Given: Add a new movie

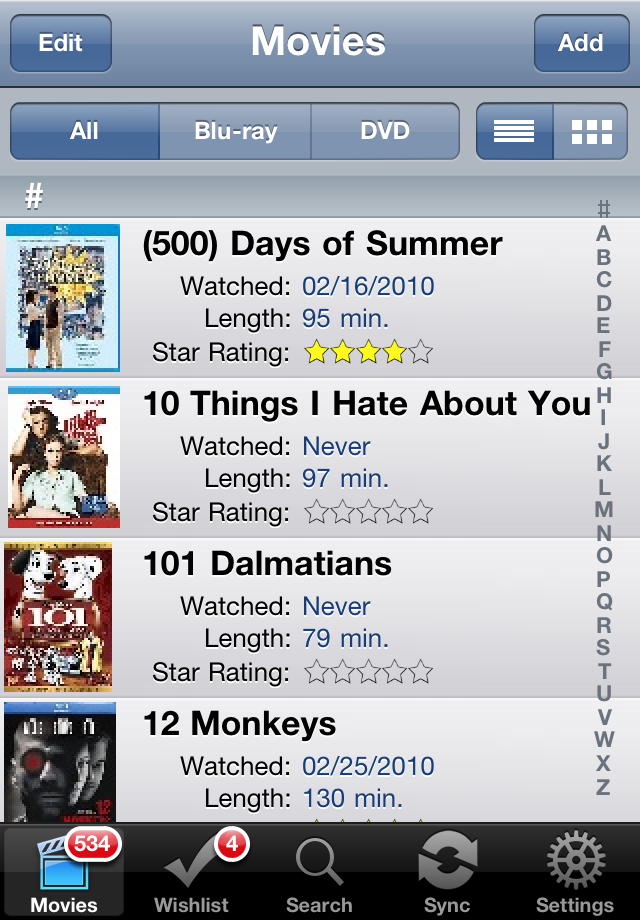Looking at the screenshot, I should 581,43.
